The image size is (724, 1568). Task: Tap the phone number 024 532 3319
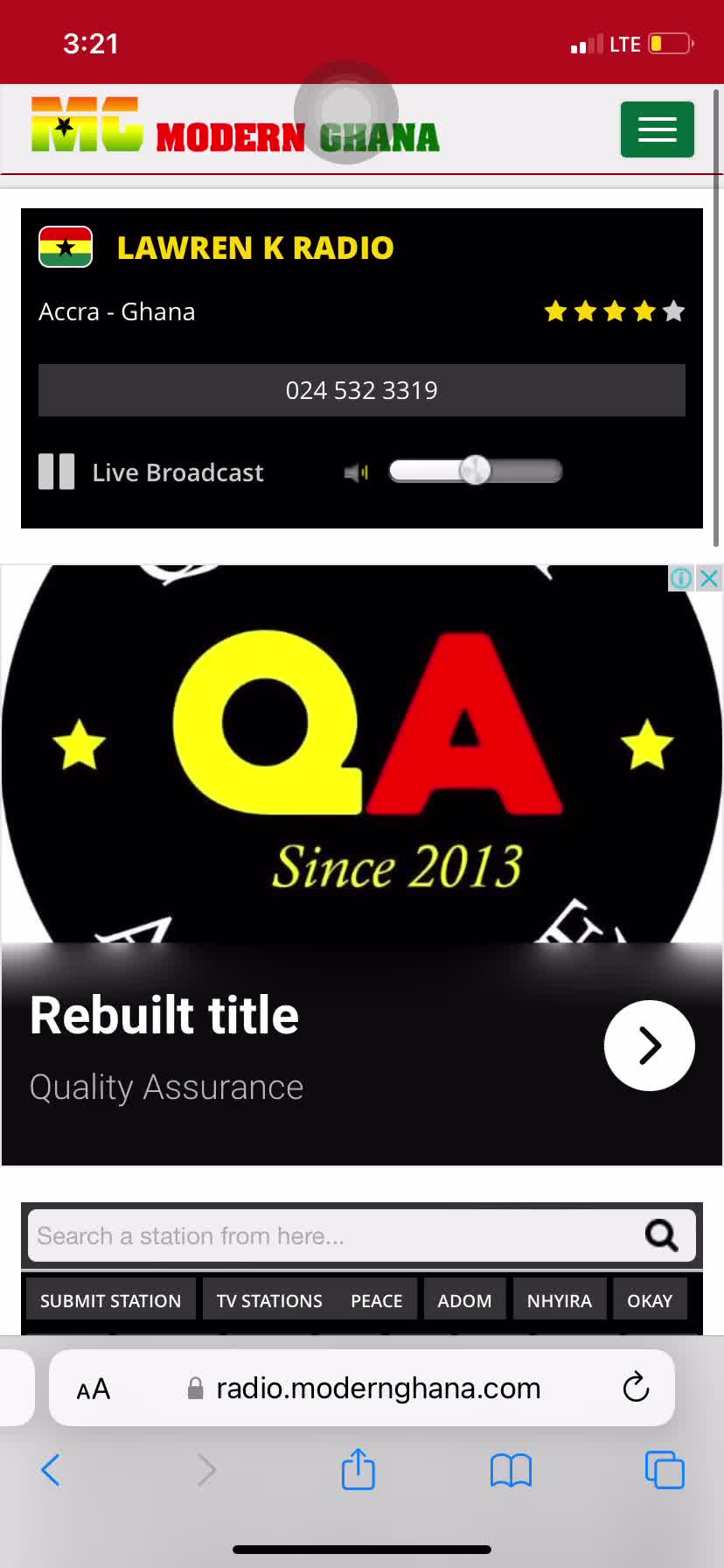[361, 390]
